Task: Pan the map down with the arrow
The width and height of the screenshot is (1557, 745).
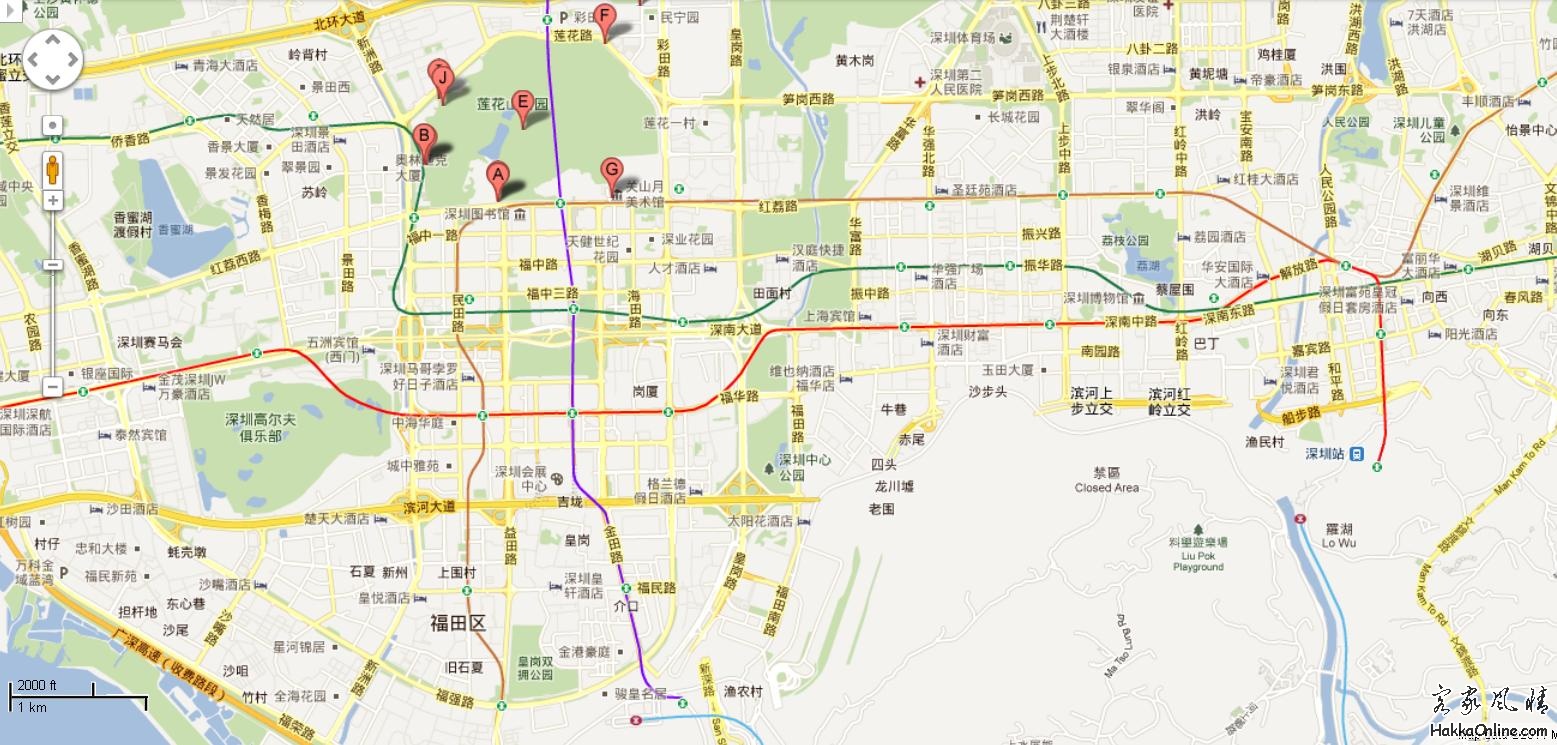Action: pos(52,77)
